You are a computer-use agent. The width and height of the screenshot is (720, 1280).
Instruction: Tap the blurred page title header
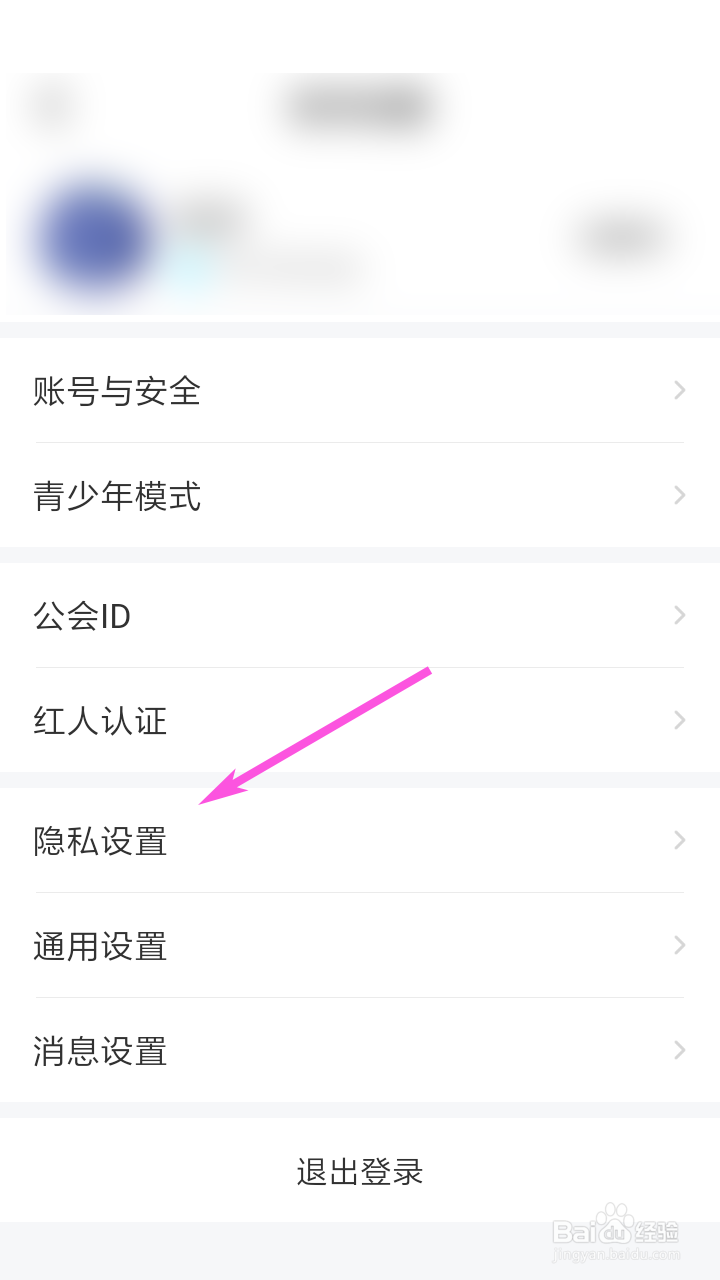click(360, 104)
